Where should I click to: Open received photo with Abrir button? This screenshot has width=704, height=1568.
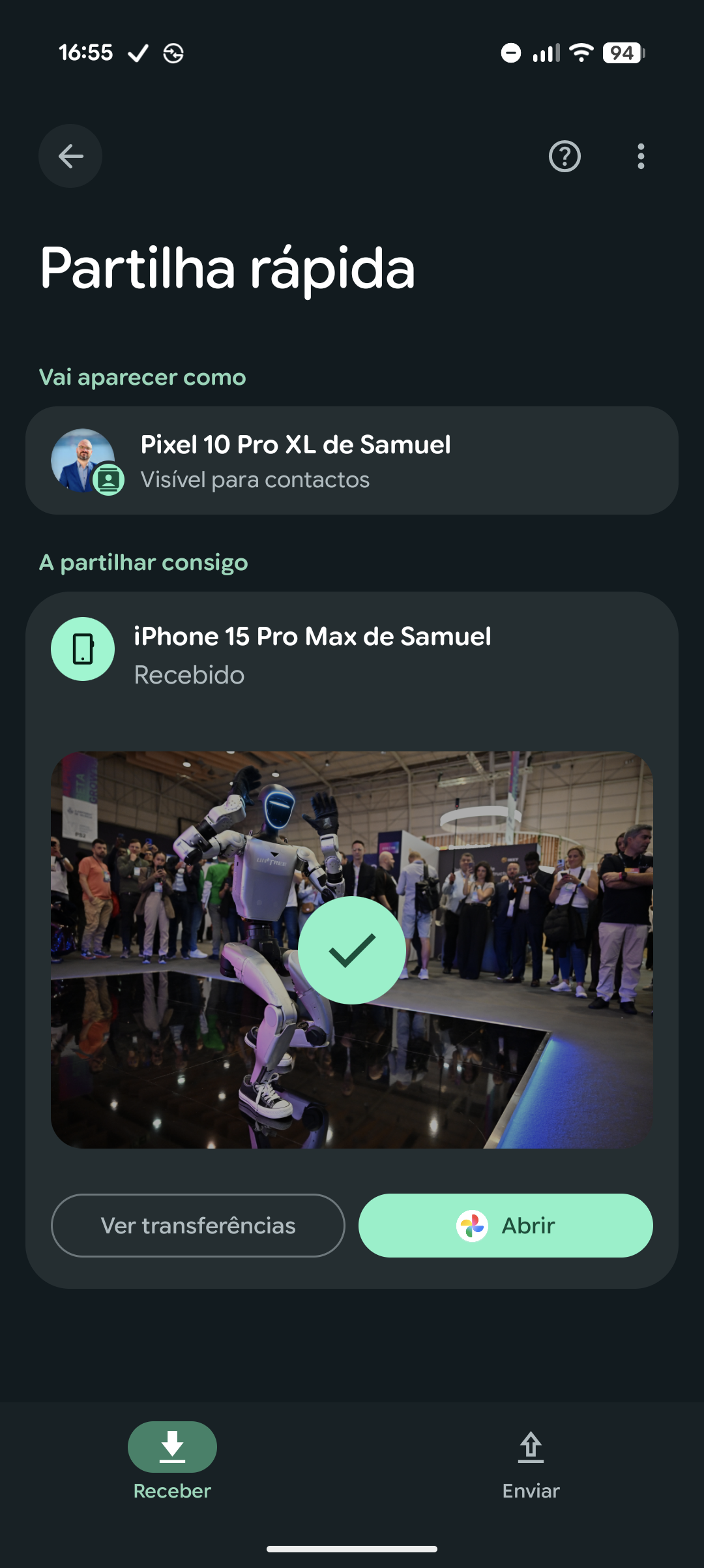(505, 1226)
